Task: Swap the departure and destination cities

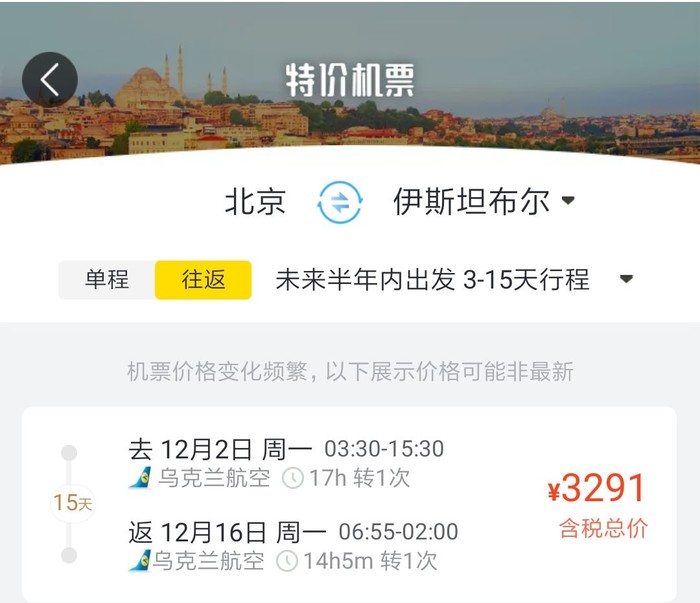Action: pyautogui.click(x=340, y=202)
